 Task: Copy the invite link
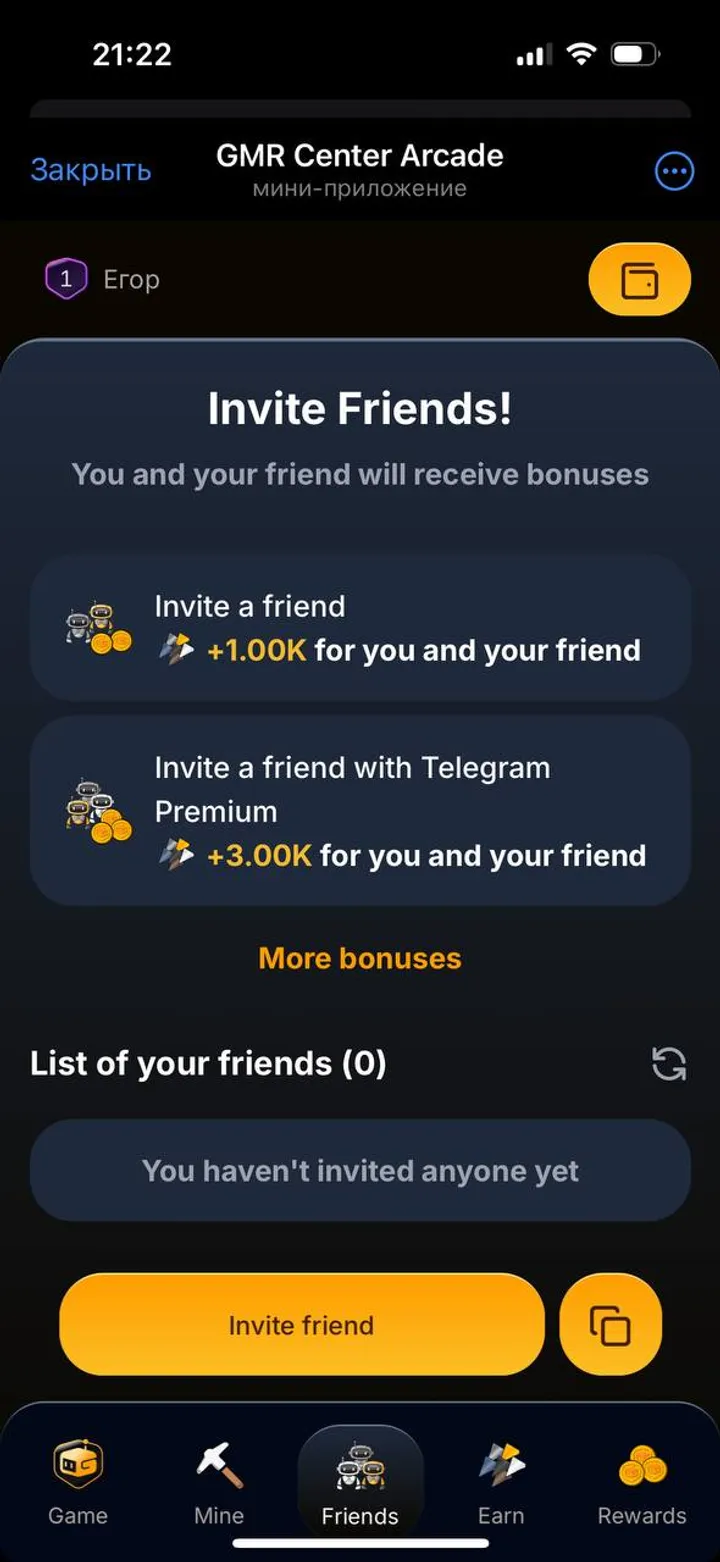pyautogui.click(x=610, y=1325)
